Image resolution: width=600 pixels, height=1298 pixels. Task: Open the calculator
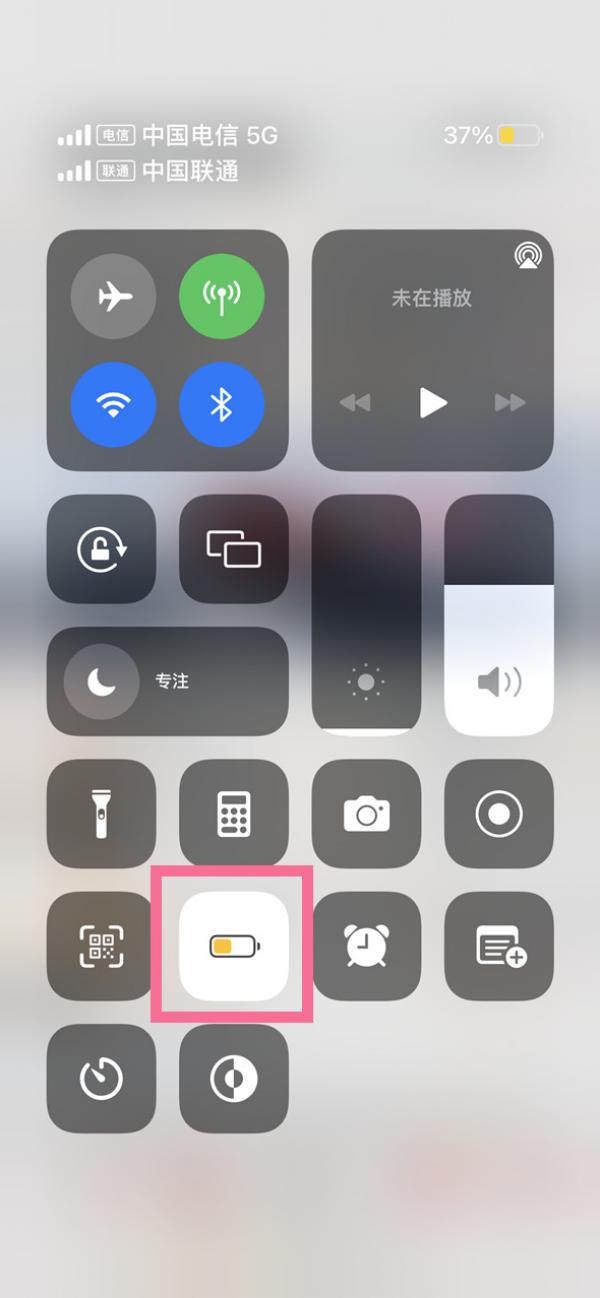pos(233,813)
